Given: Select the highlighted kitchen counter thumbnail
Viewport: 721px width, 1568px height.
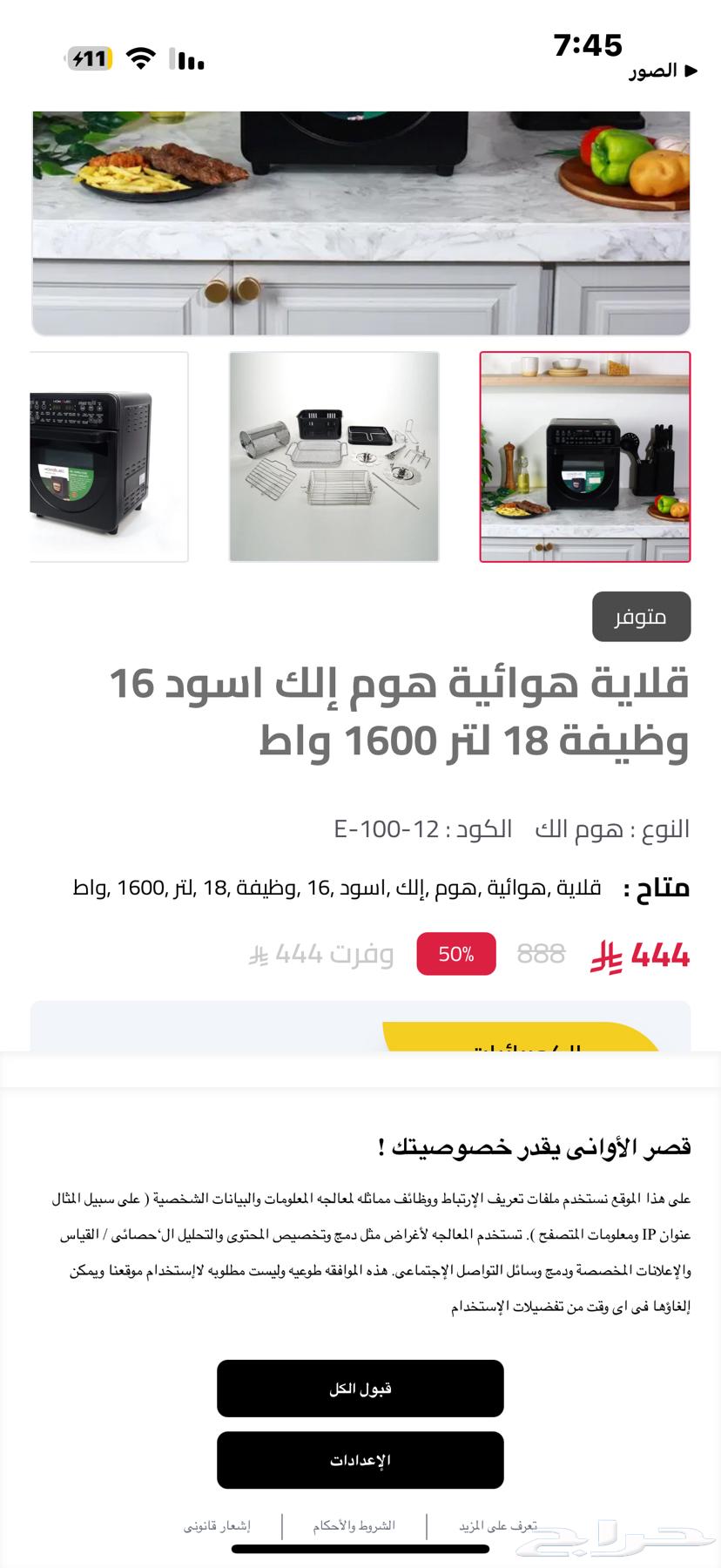Looking at the screenshot, I should (585, 456).
